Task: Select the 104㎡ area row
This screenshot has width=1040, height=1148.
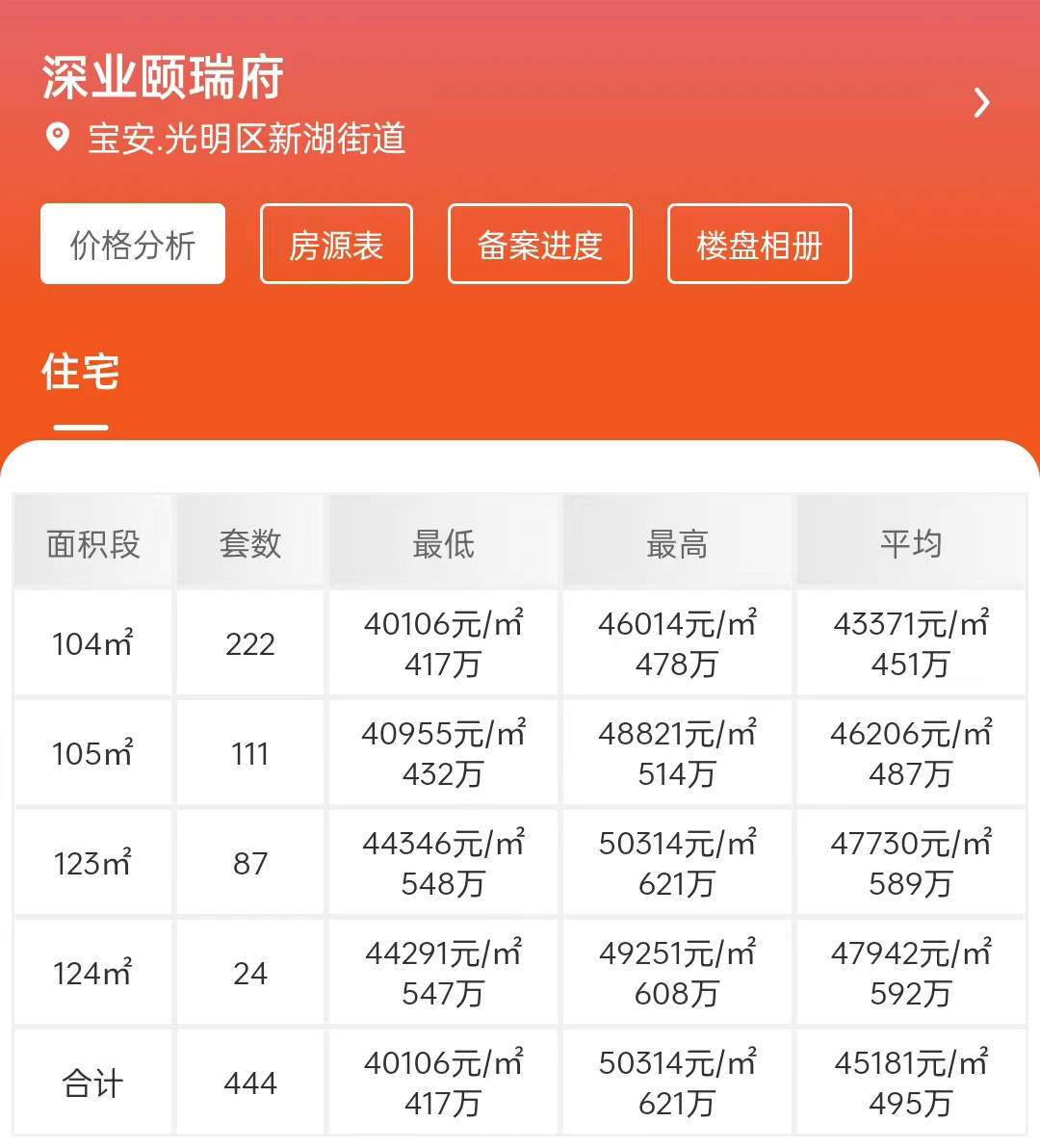Action: tap(92, 642)
